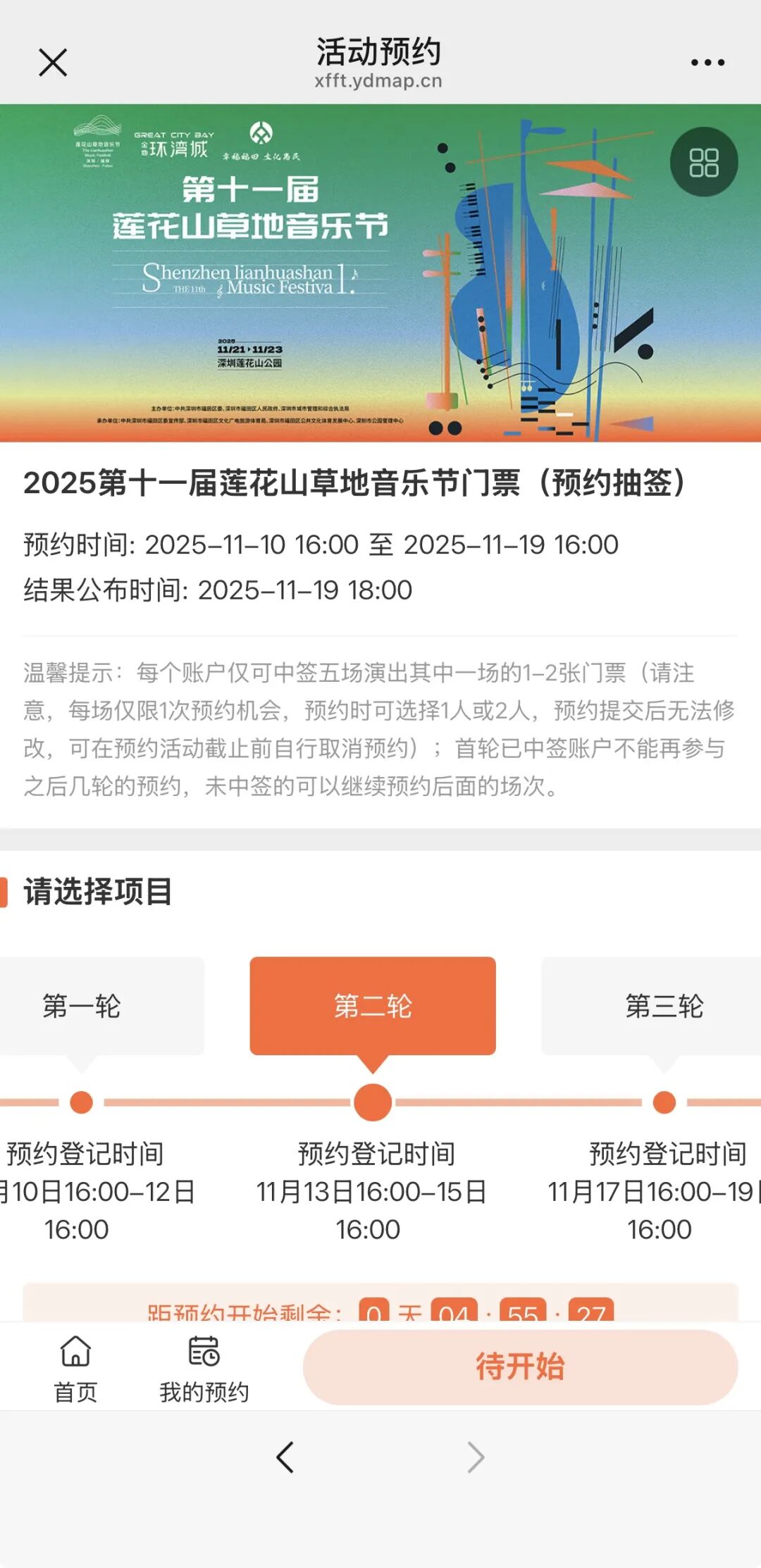Go forward in the browser
The width and height of the screenshot is (761, 1568).
476,1457
